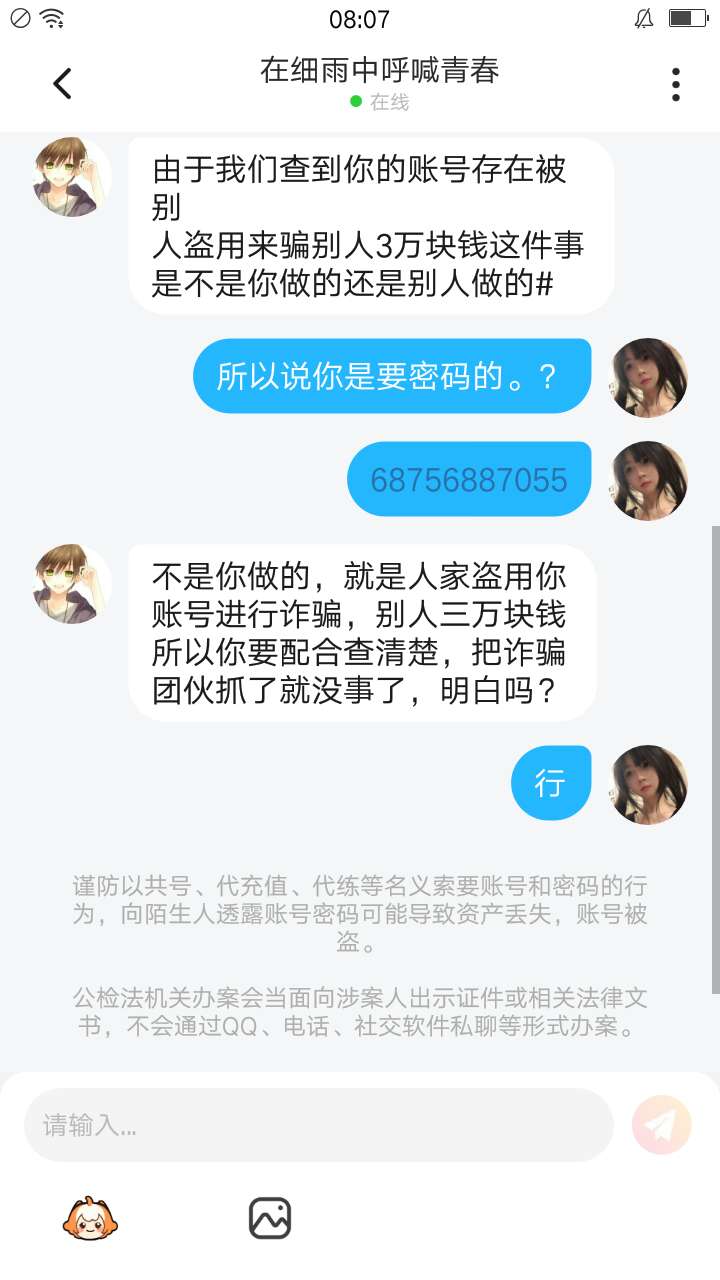This screenshot has height=1280, width=720.
Task: Open the emoji sticker panel
Action: coord(91,1218)
